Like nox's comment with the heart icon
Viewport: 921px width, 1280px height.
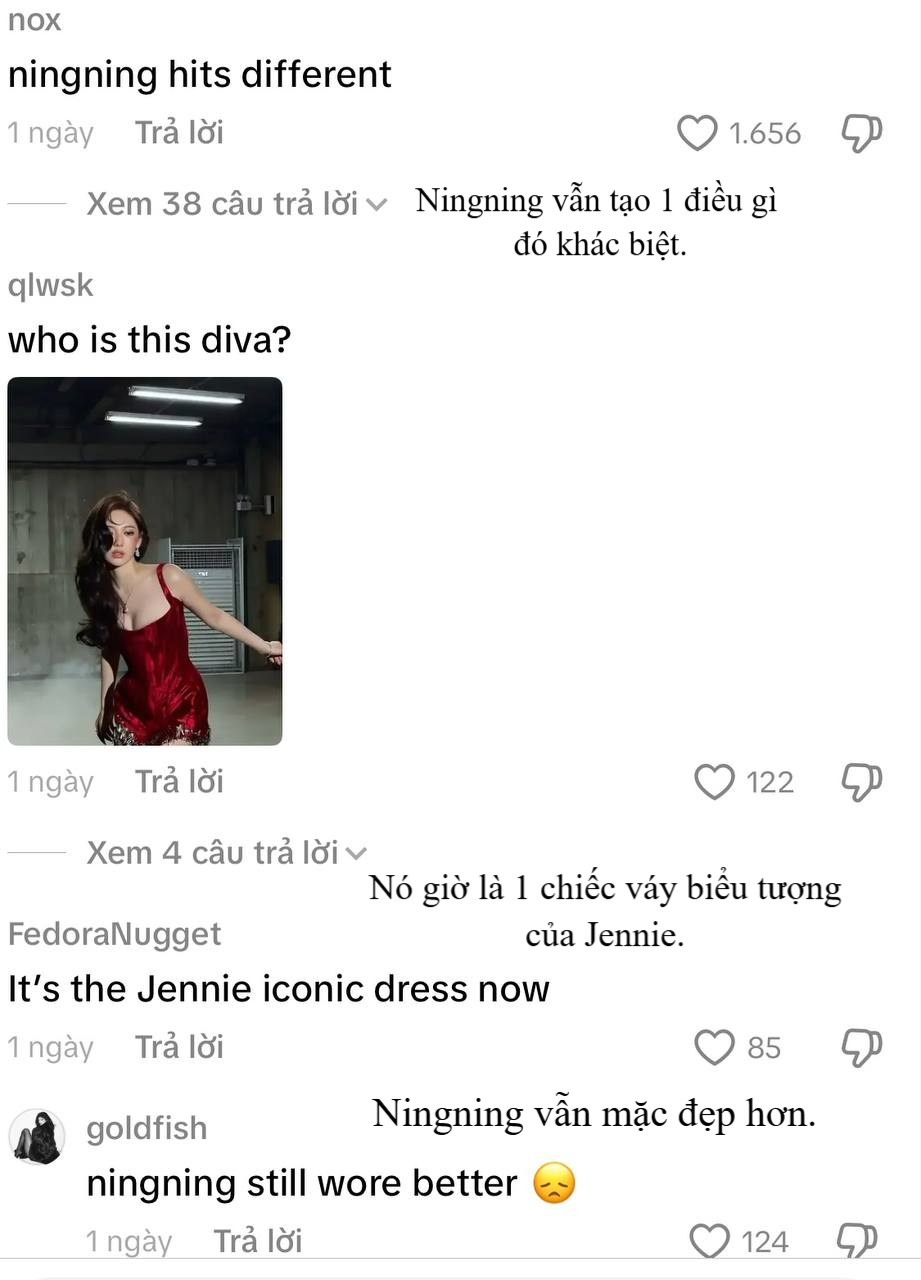(697, 133)
